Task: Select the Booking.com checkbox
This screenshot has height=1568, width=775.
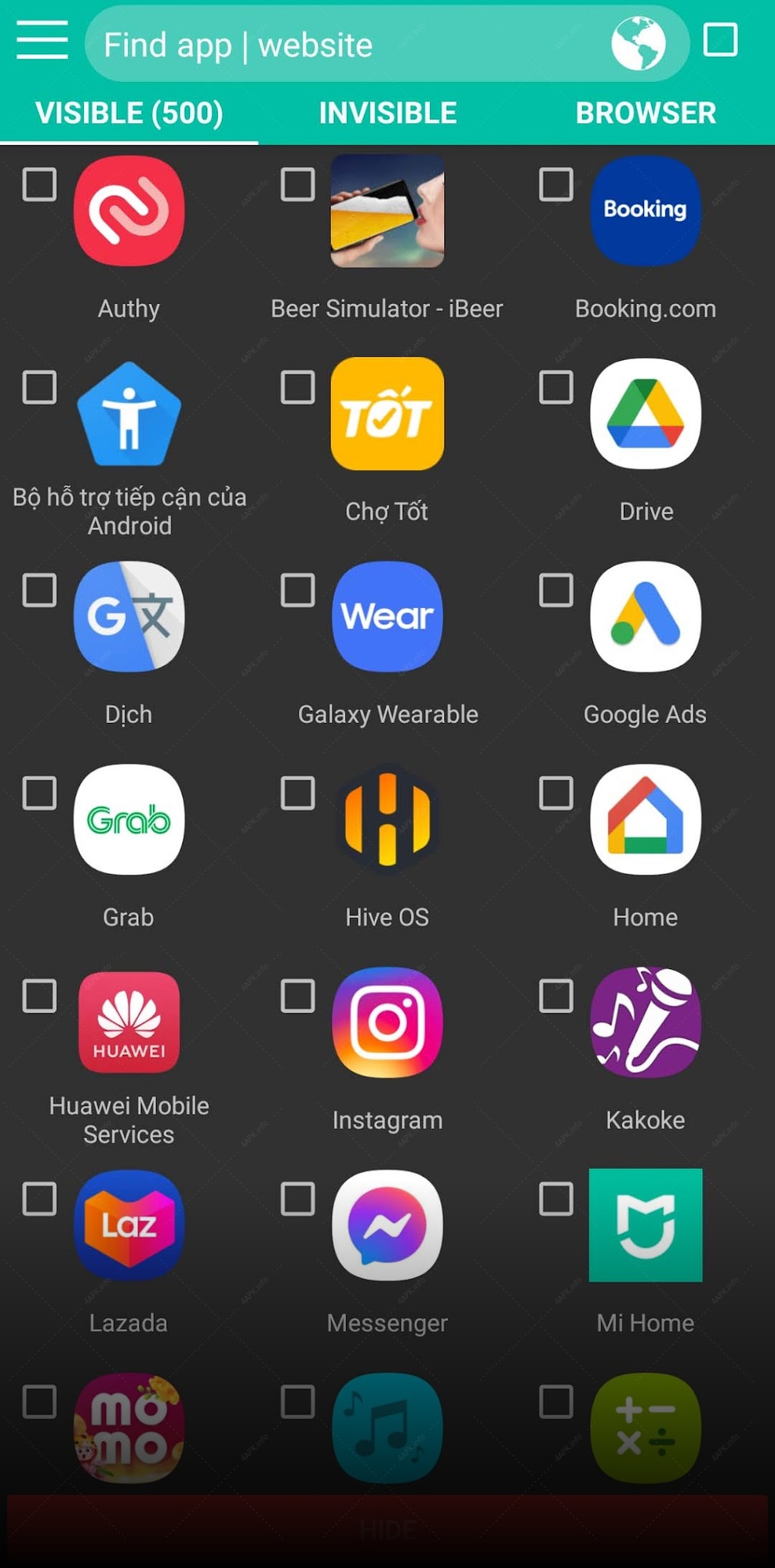Action: coord(556,185)
